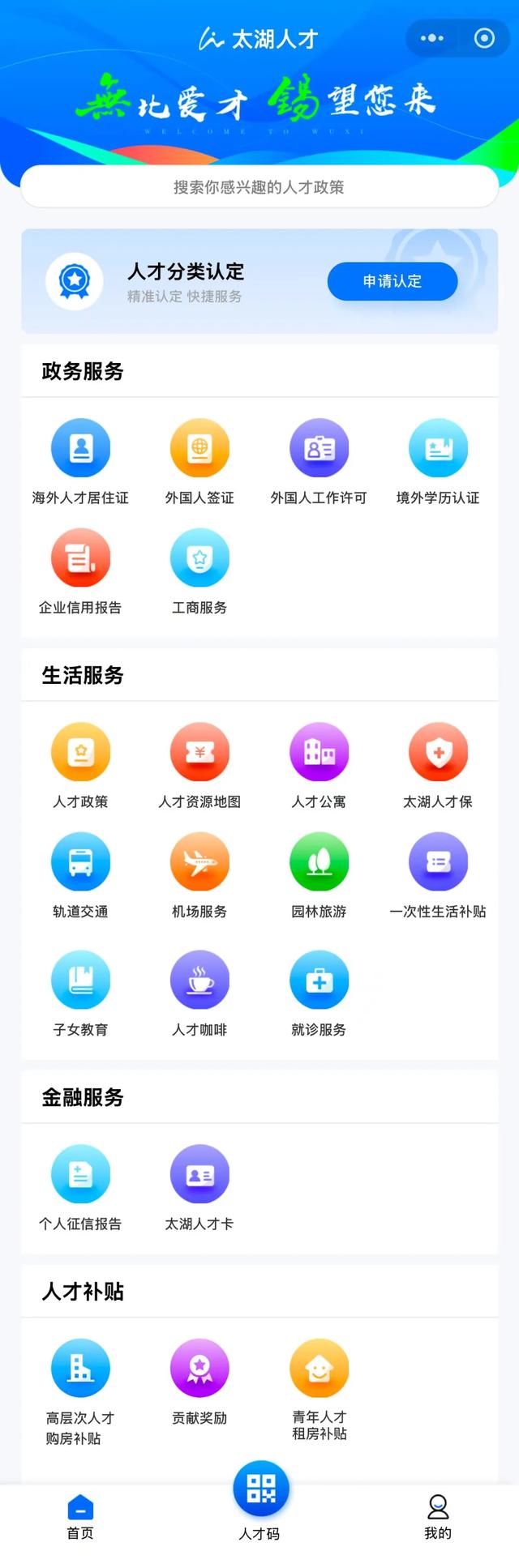Open 太湖人才保

438,753
